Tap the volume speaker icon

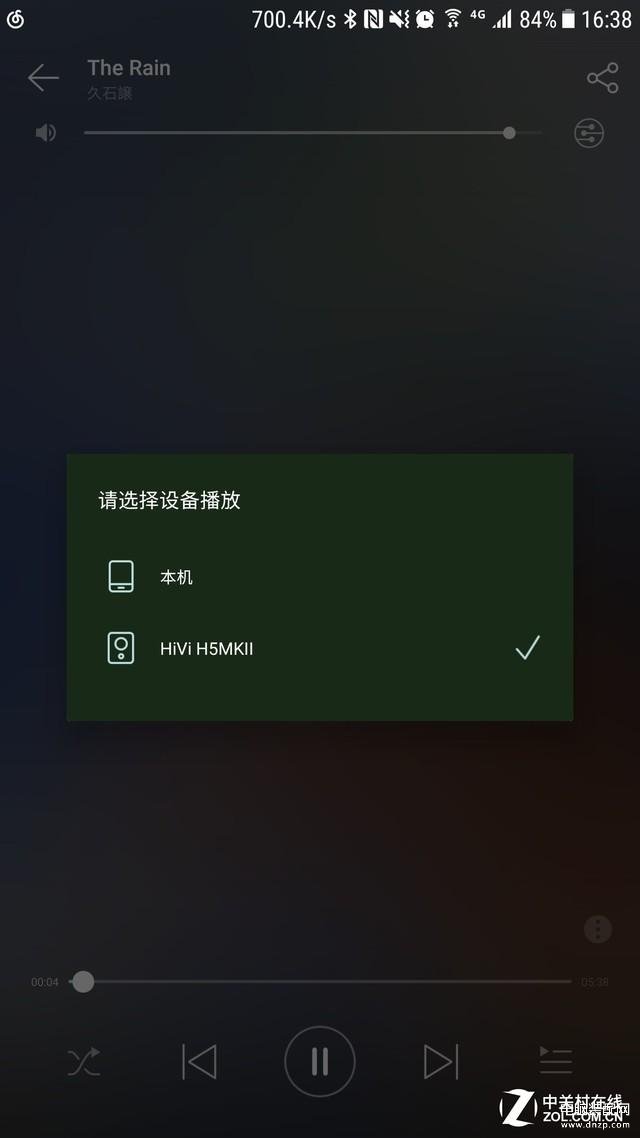46,133
